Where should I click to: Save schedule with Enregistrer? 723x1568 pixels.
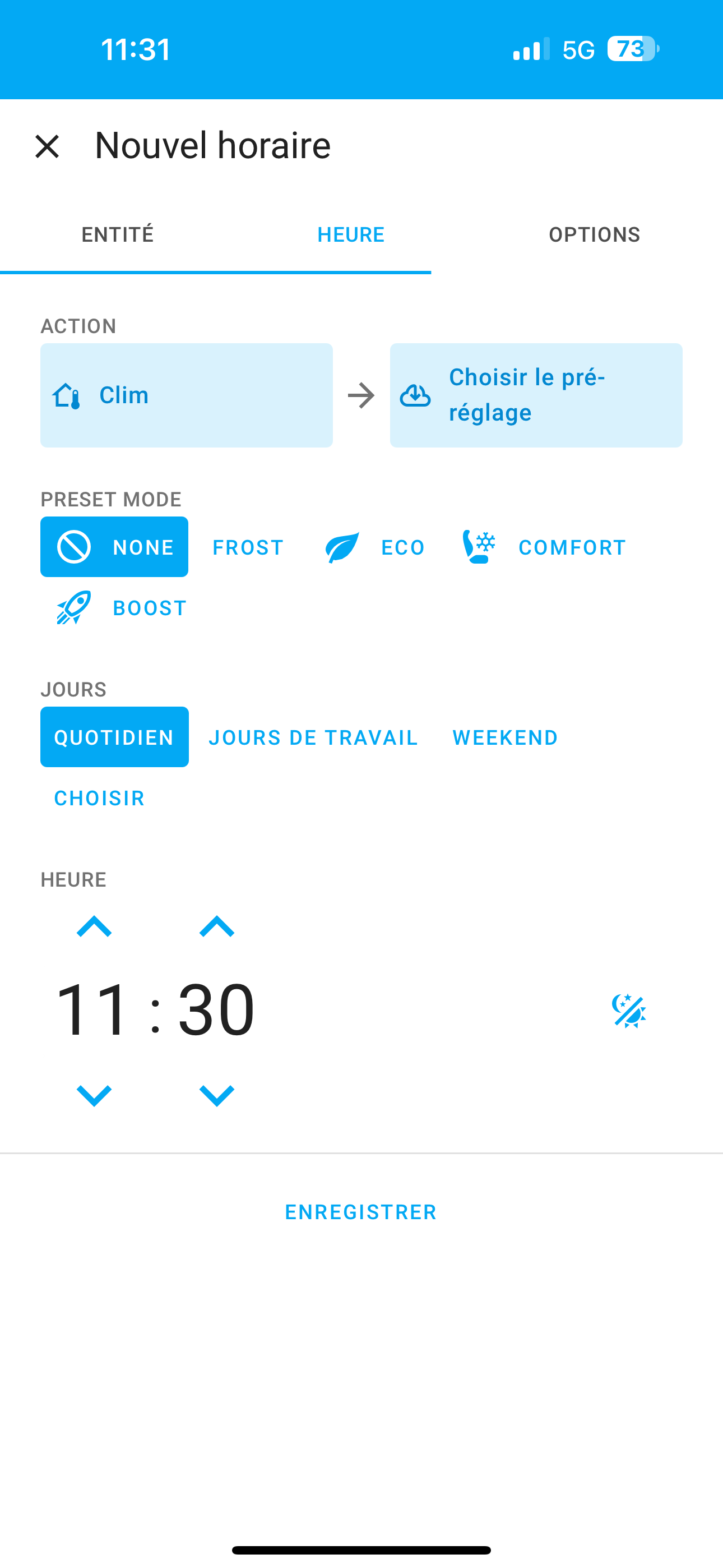[361, 1212]
